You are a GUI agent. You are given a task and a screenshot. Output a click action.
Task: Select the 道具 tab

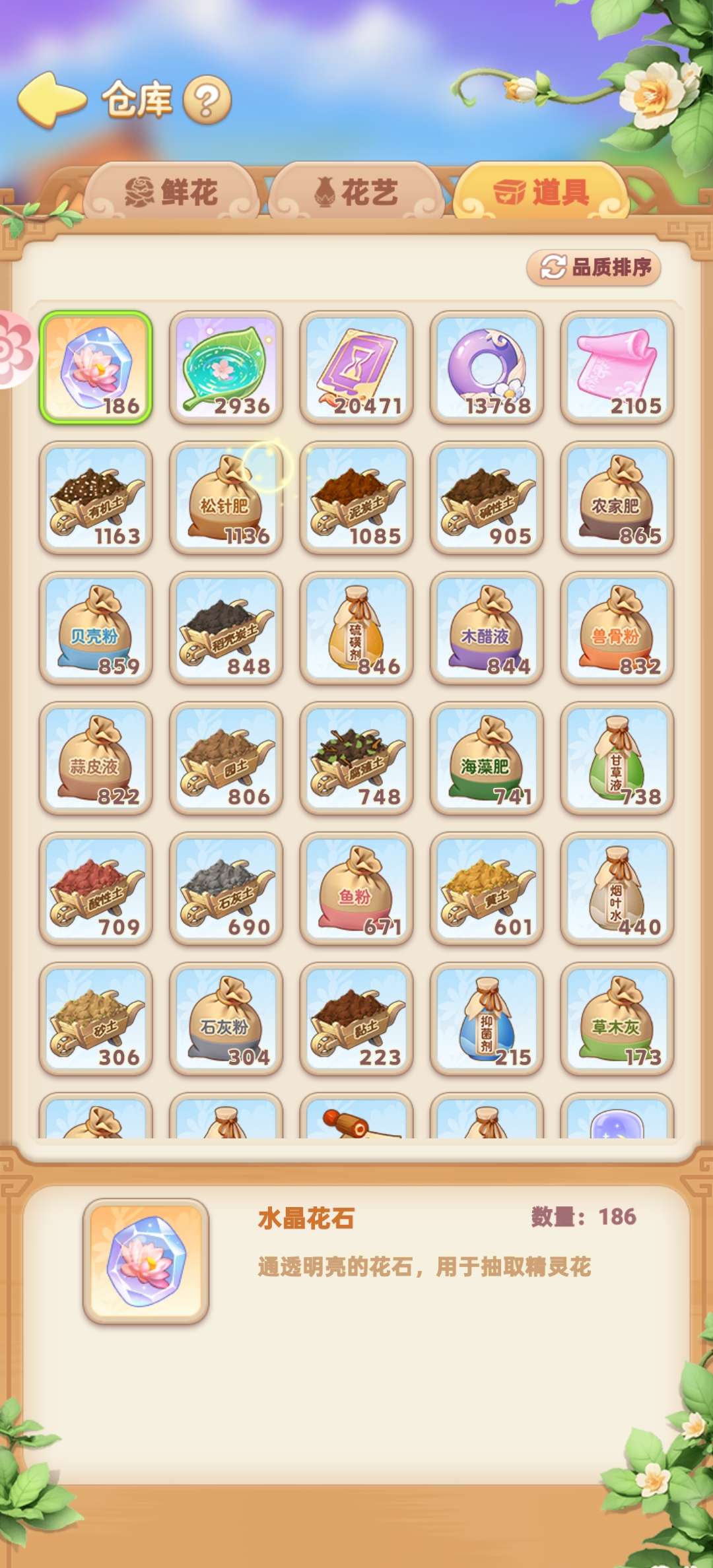tap(541, 192)
